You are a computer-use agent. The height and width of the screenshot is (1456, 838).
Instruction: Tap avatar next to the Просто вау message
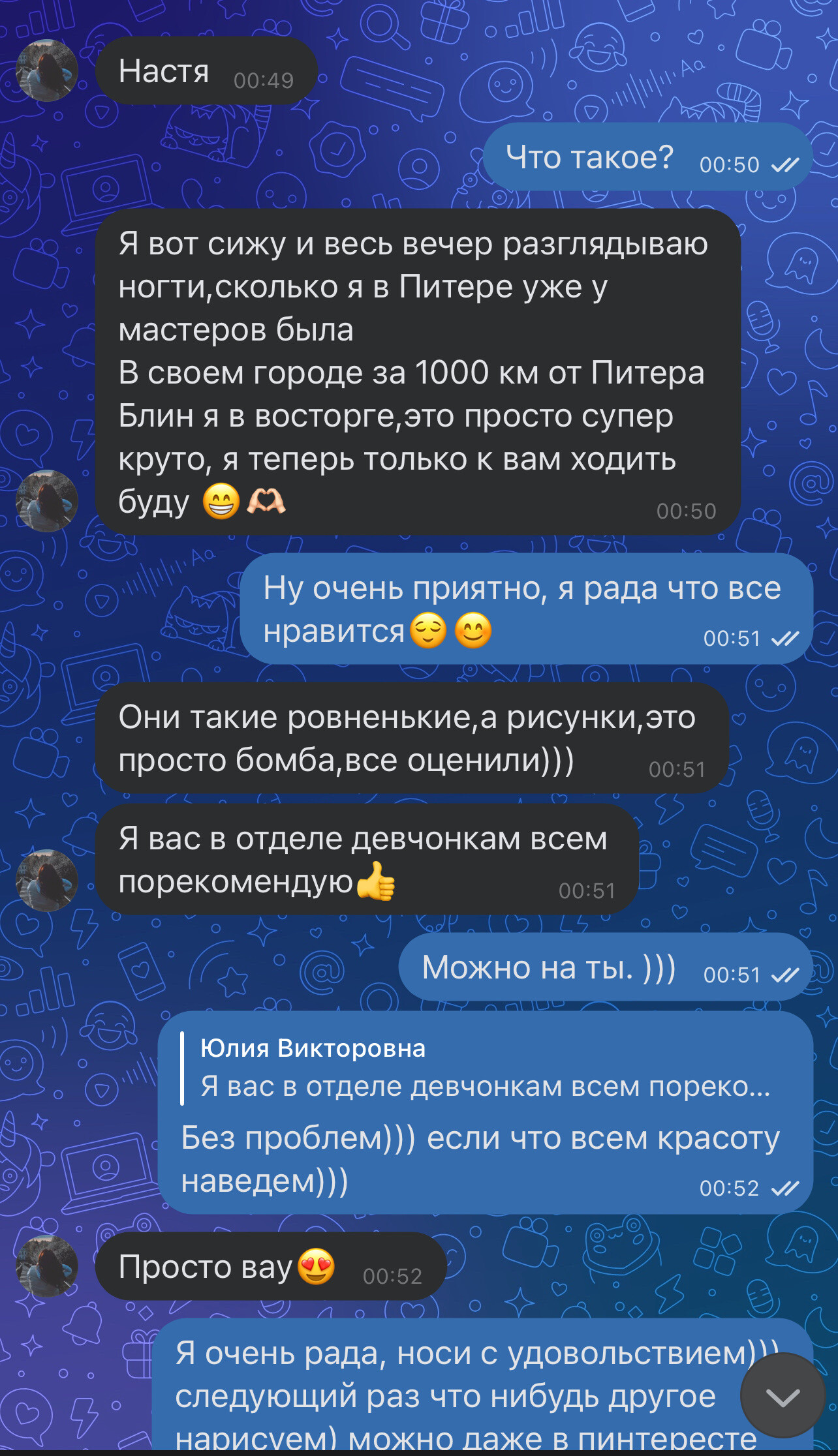click(x=47, y=1266)
